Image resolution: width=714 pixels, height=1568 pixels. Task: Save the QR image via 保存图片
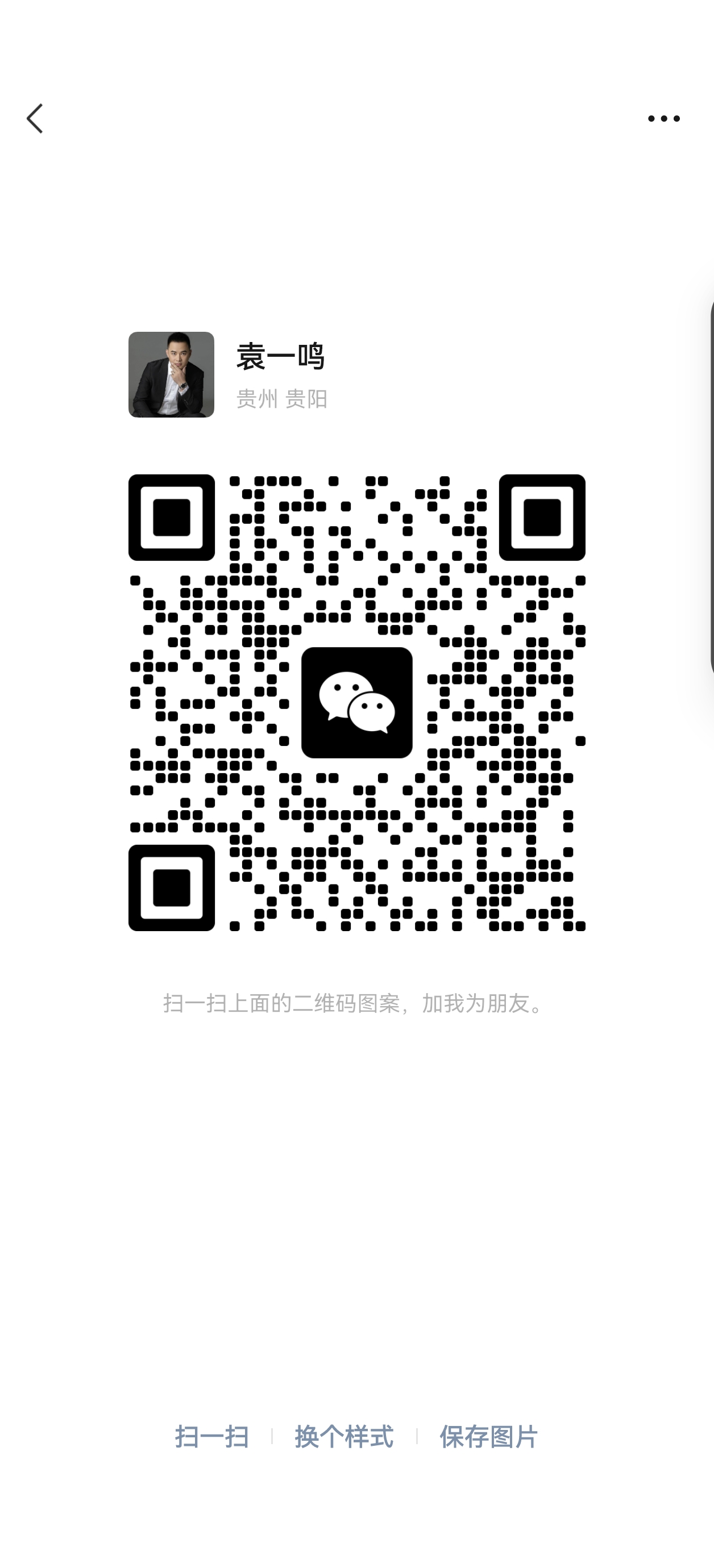(x=488, y=1437)
